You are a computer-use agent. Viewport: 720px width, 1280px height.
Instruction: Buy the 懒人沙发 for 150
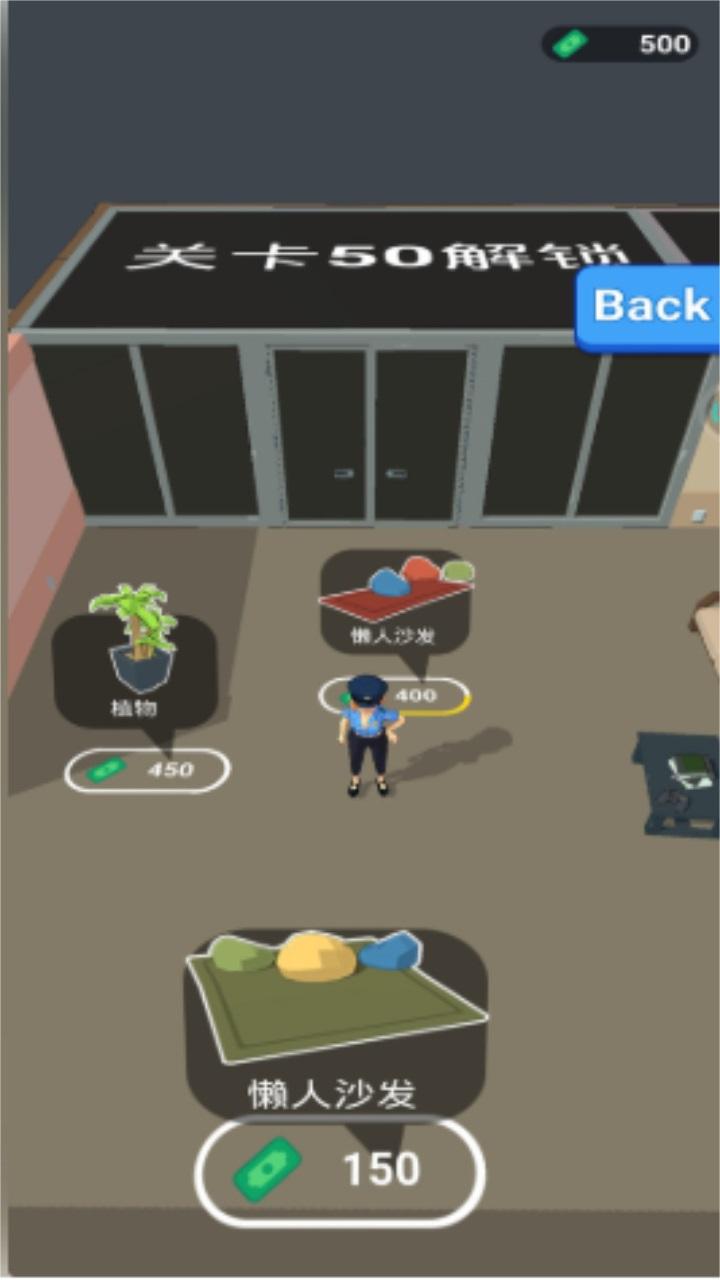point(340,1170)
